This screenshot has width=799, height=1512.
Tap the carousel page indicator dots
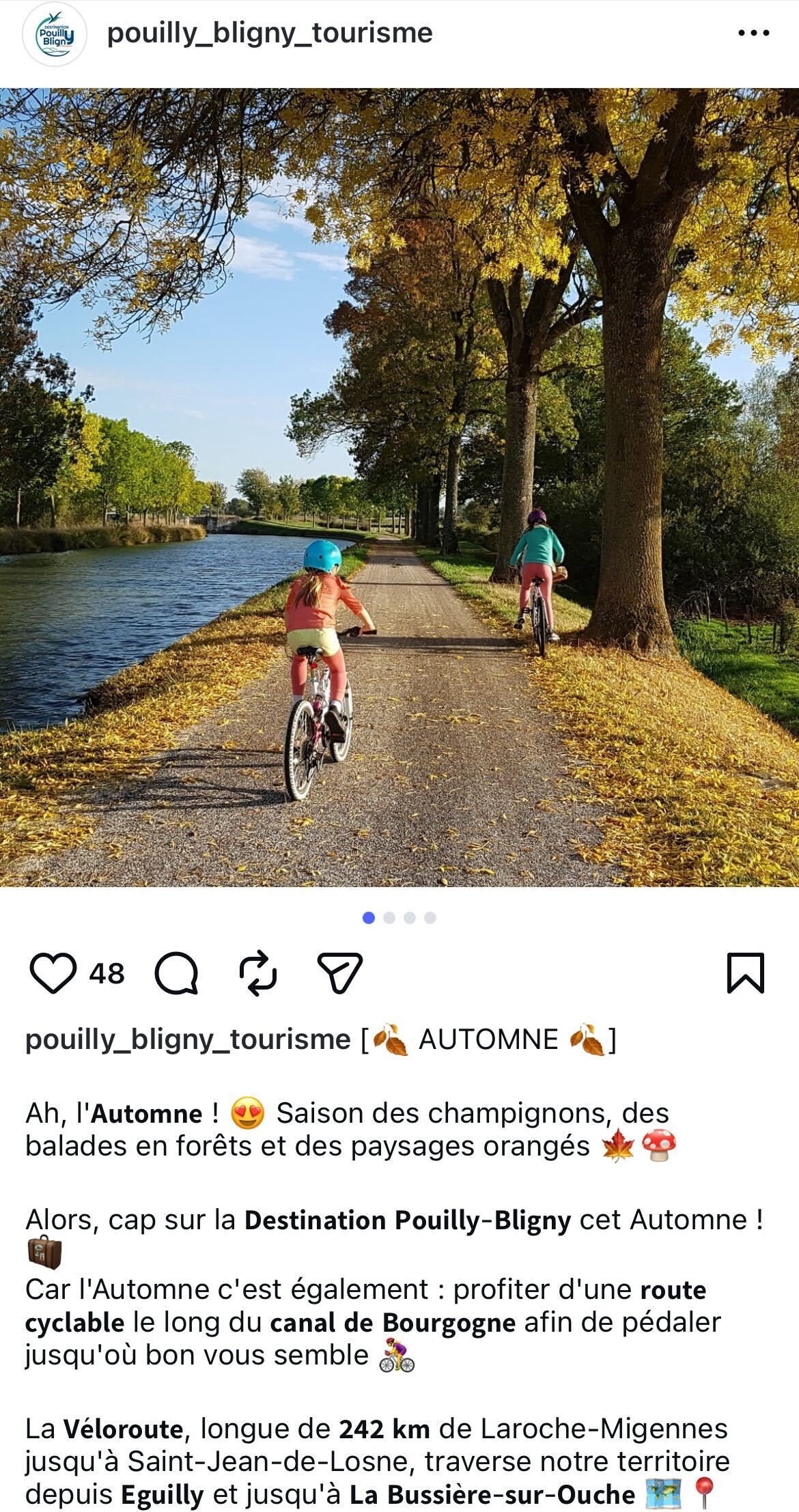399,918
